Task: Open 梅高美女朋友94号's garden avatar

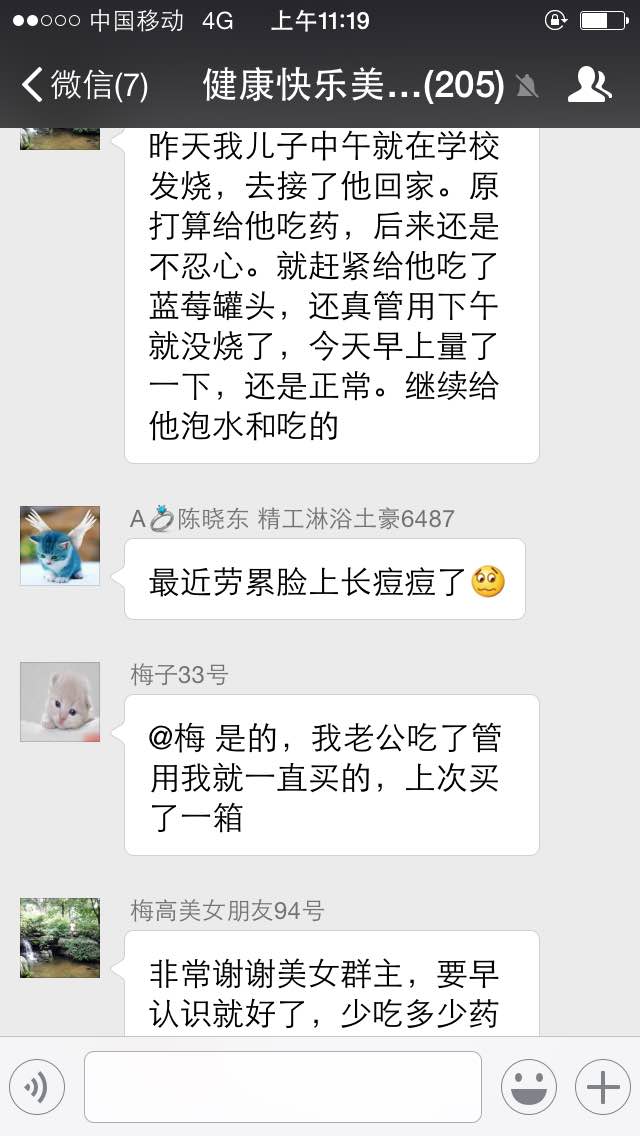Action: pyautogui.click(x=60, y=937)
